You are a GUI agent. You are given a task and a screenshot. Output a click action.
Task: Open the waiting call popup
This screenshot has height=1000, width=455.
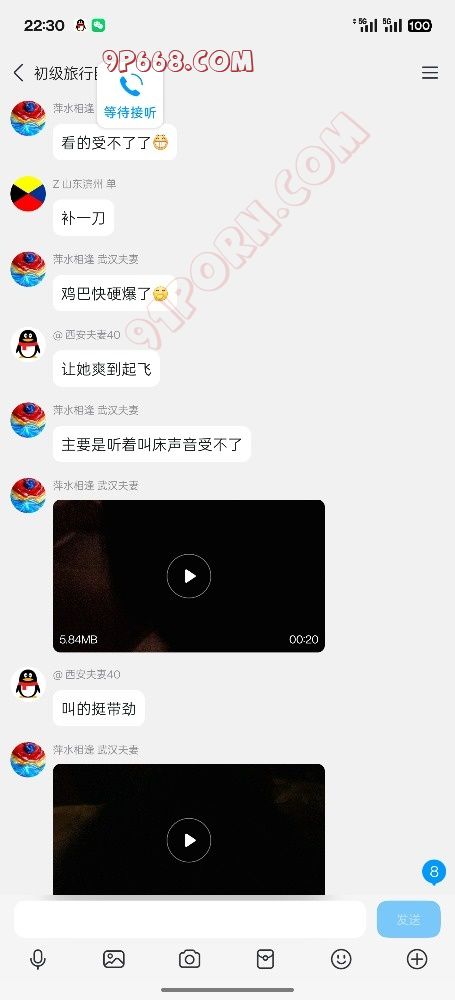point(130,96)
